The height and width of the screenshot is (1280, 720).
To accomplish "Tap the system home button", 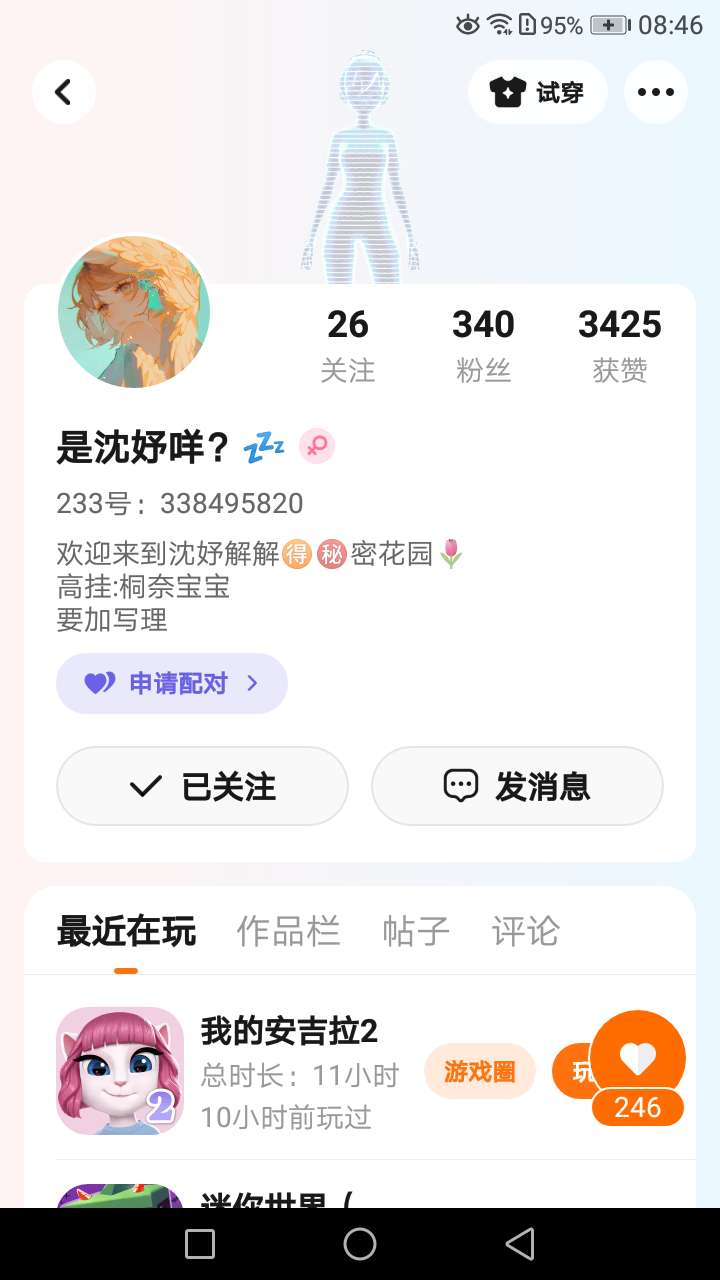I will (x=360, y=1244).
